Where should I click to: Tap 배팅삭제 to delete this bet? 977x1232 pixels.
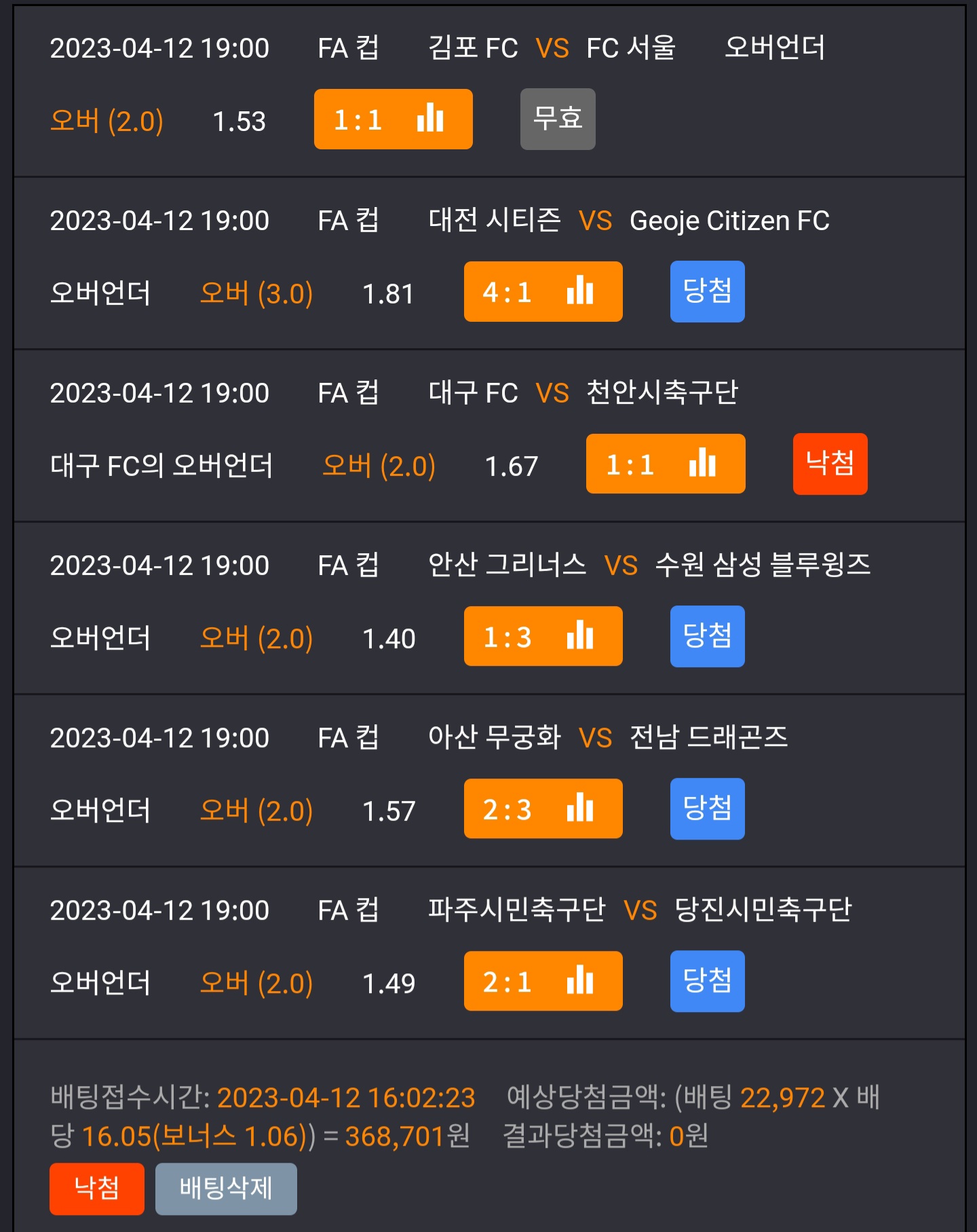point(226,1189)
